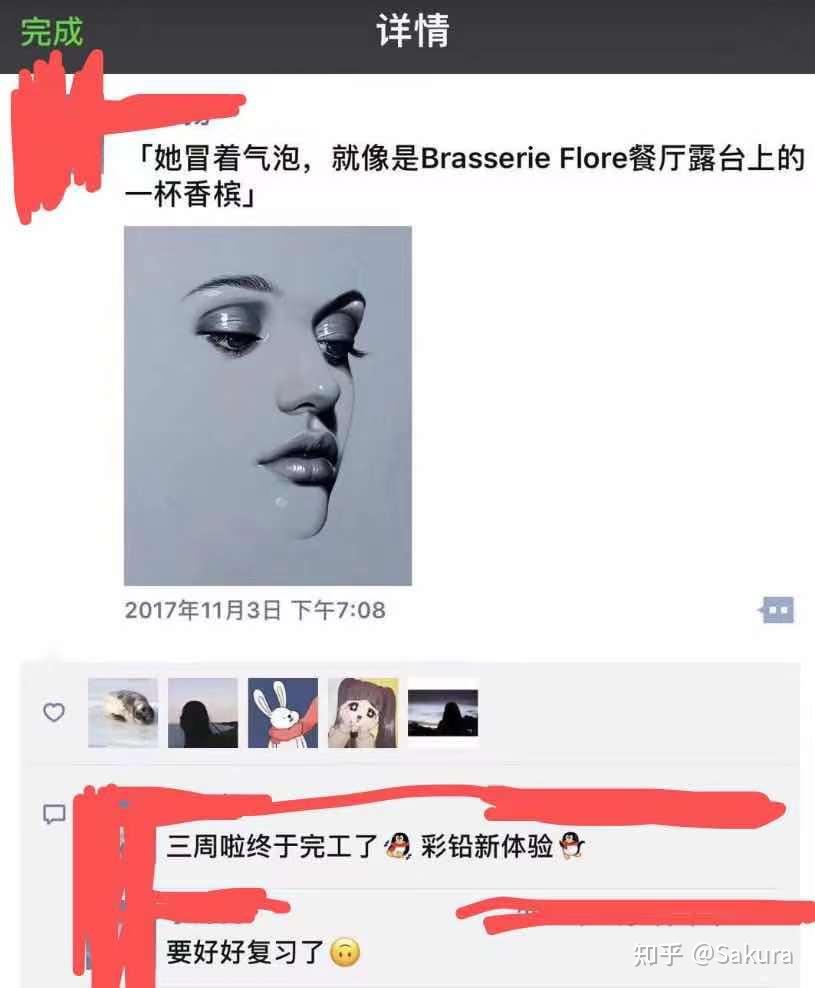Tap 完成 to close the detail view
This screenshot has height=988, width=815.
[52, 32]
